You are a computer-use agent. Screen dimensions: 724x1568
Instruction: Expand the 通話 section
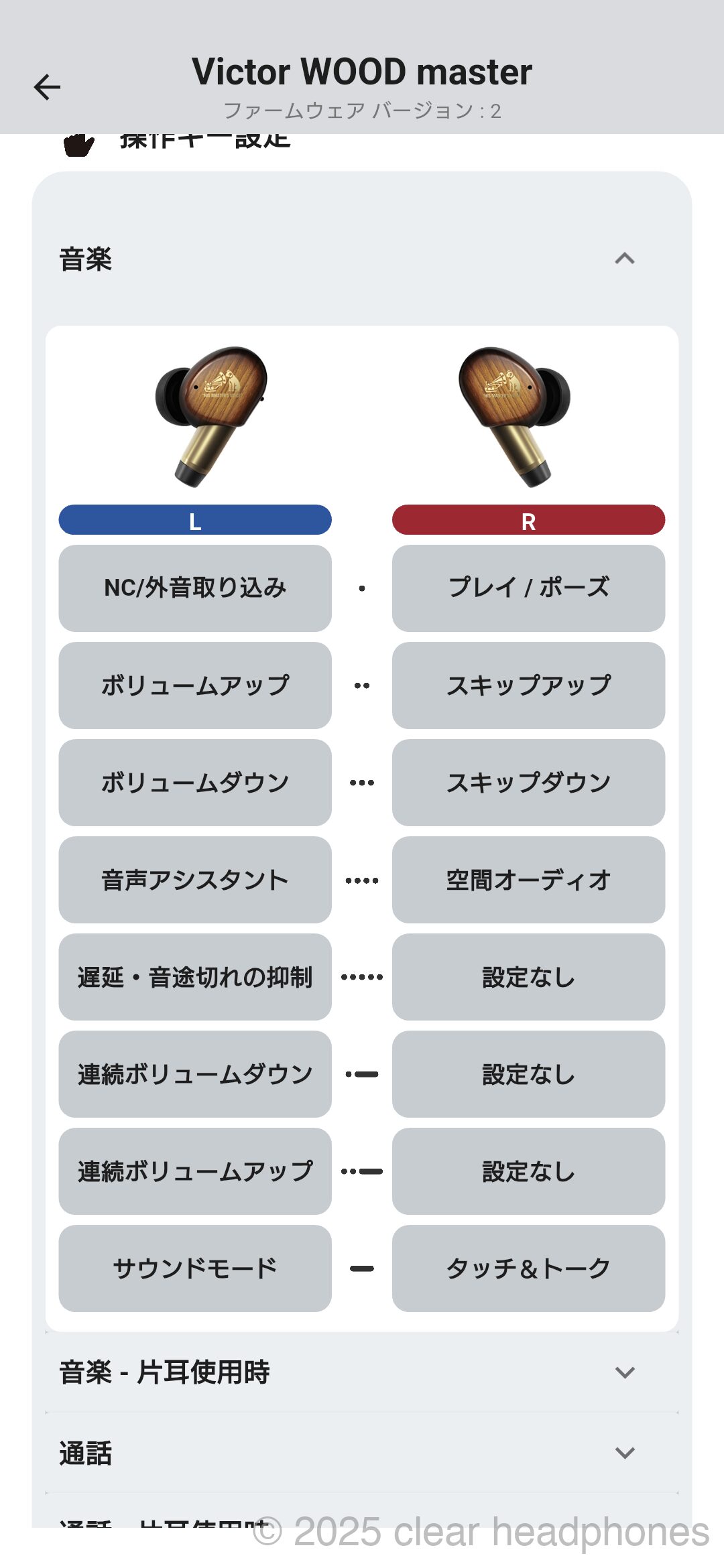pyautogui.click(x=624, y=1453)
